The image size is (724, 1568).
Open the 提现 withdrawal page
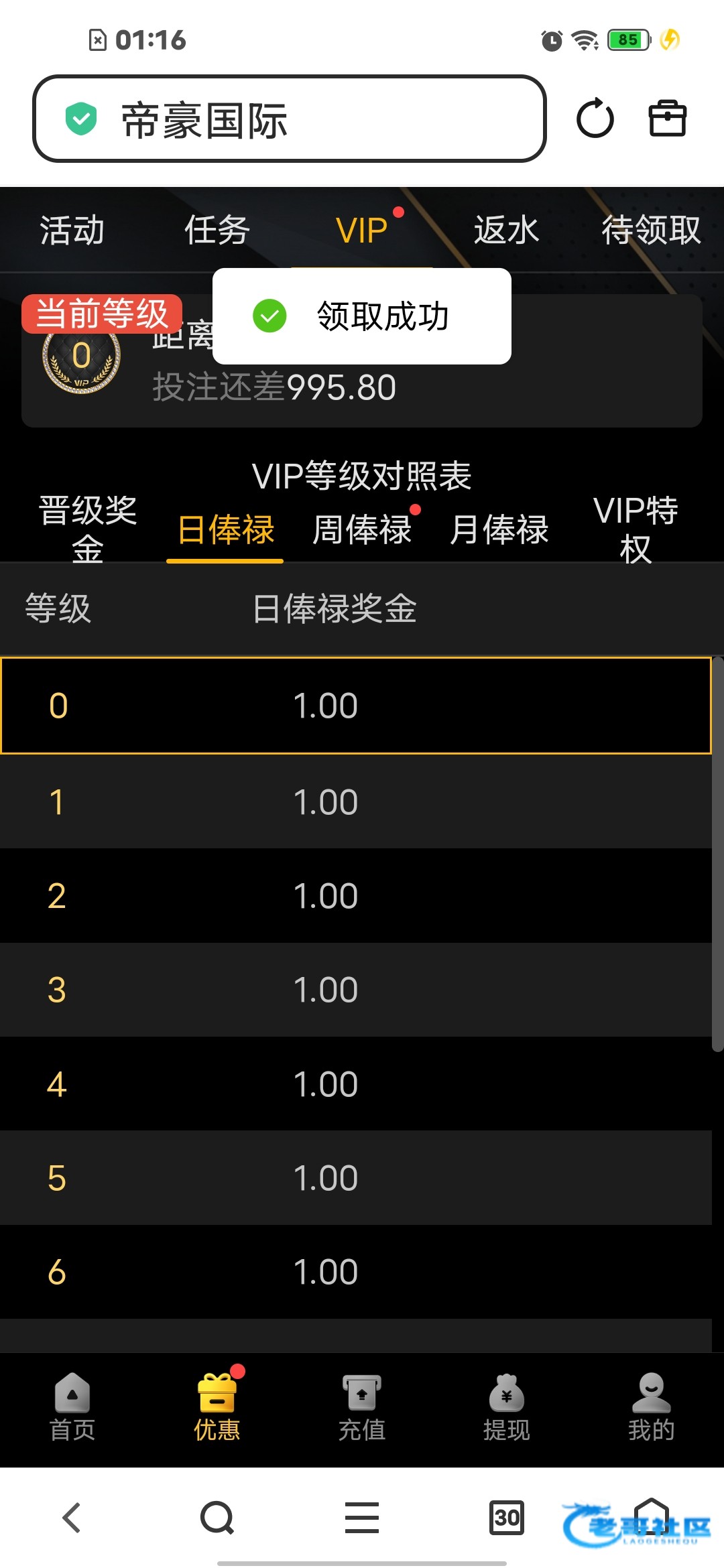coord(507,1407)
